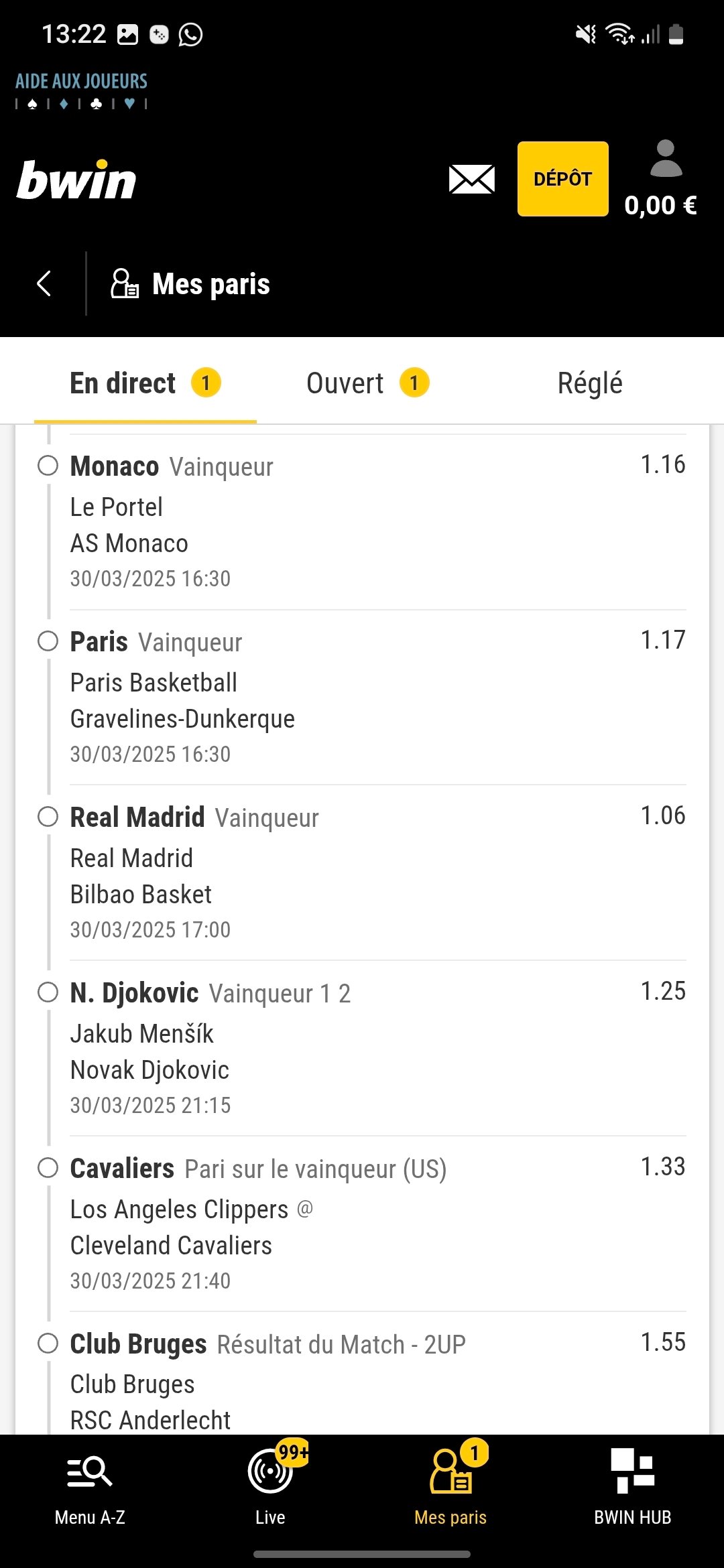
Task: Open the account profile icon
Action: [666, 158]
